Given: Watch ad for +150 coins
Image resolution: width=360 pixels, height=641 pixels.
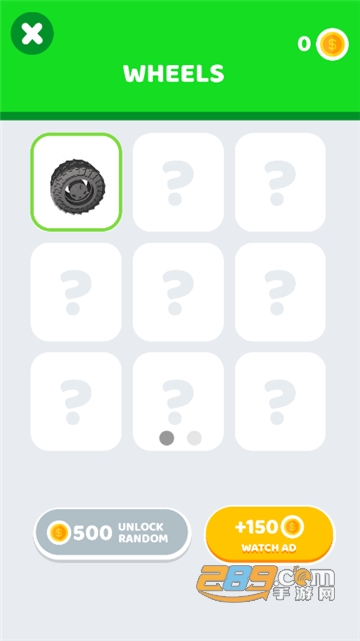Looking at the screenshot, I should point(269,534).
